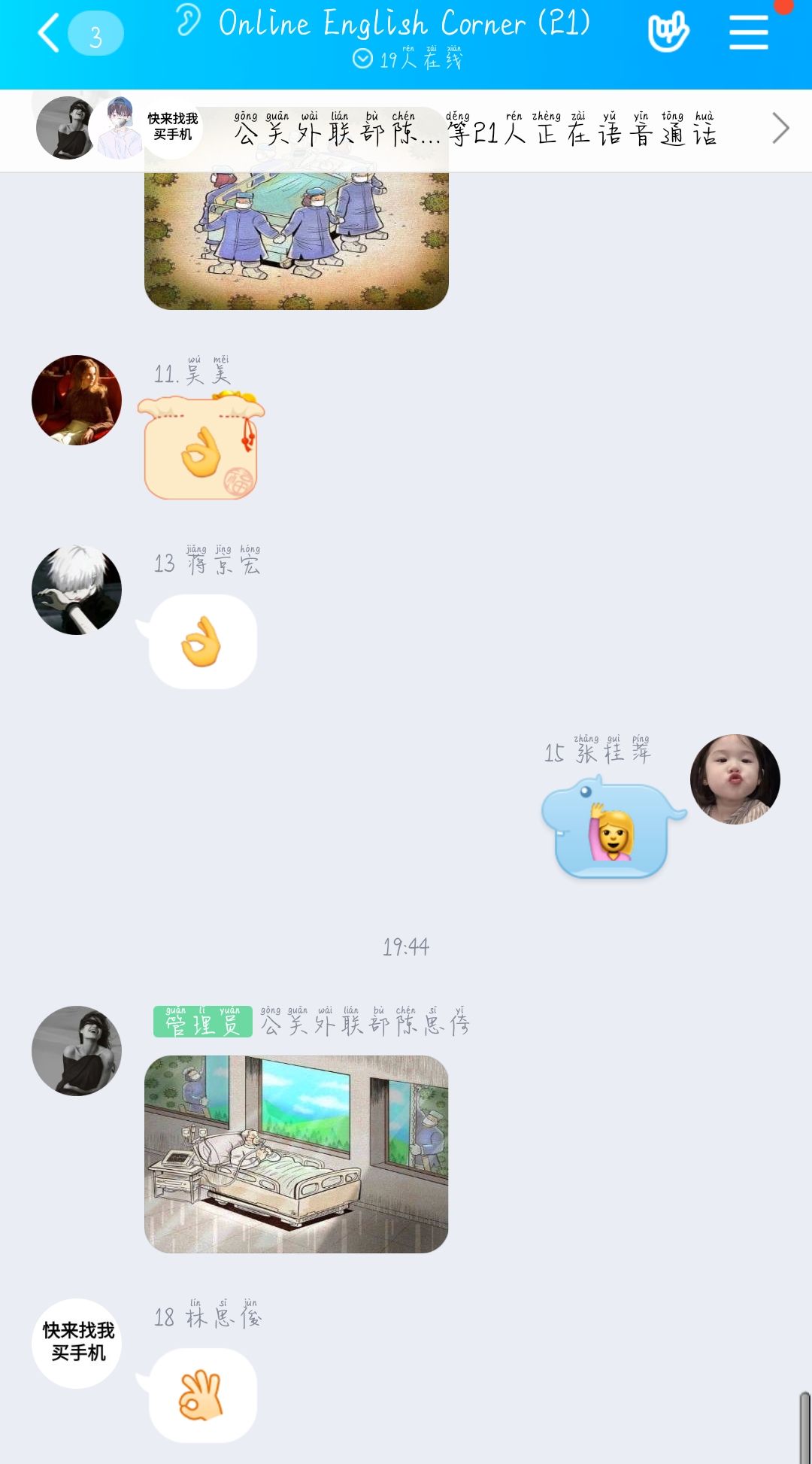Open 林思俊's profile avatar

(x=77, y=1344)
